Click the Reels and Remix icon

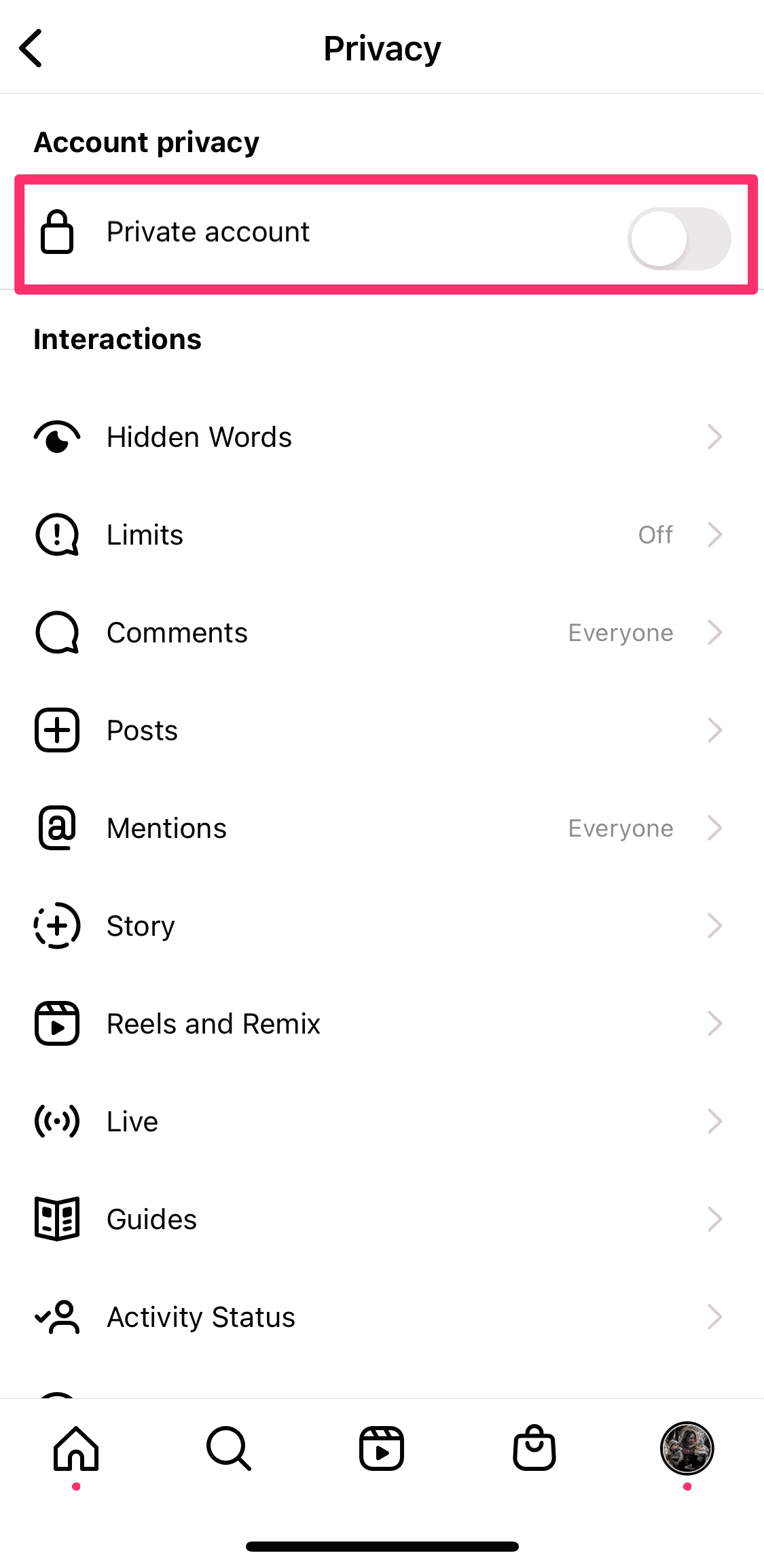[56, 1023]
